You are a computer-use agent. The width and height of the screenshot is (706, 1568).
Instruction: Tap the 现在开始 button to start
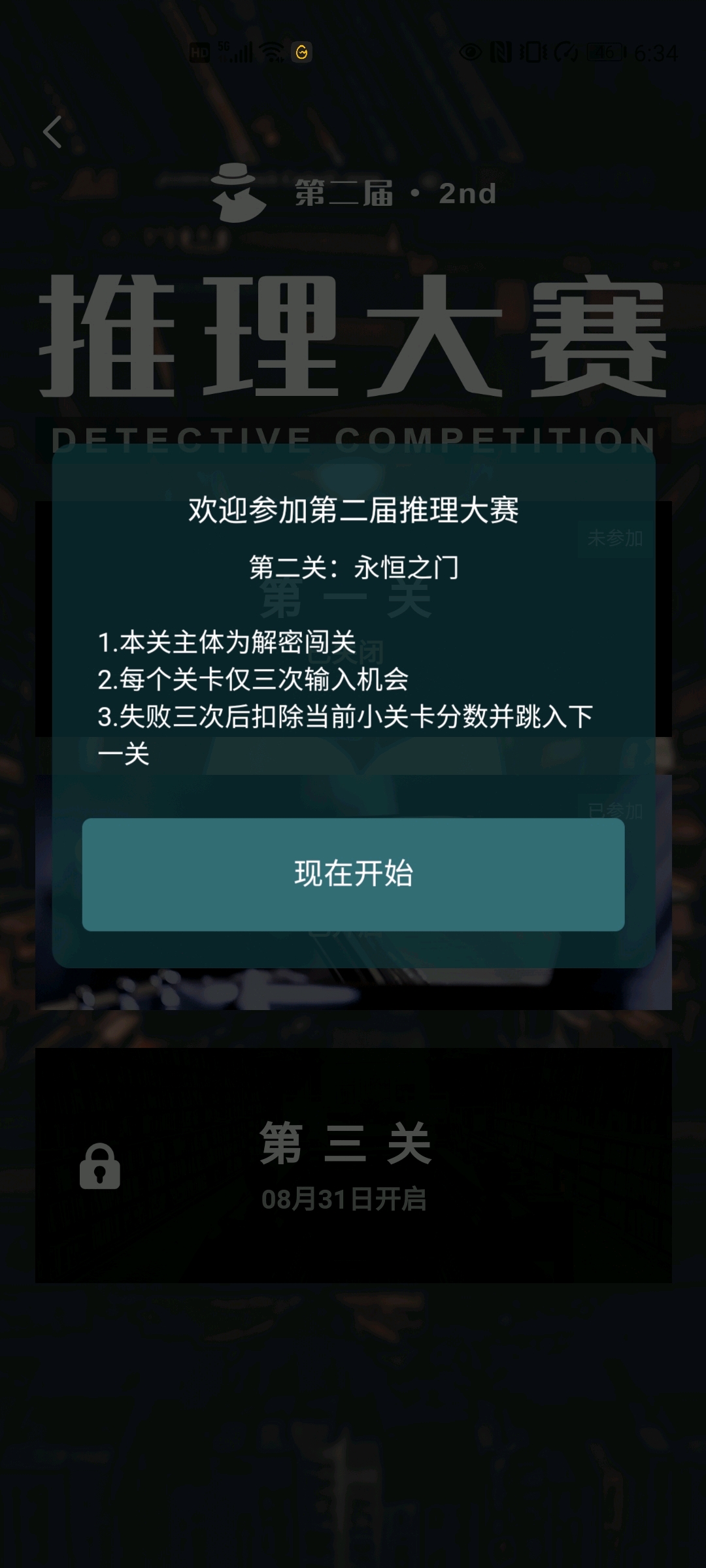point(353,874)
